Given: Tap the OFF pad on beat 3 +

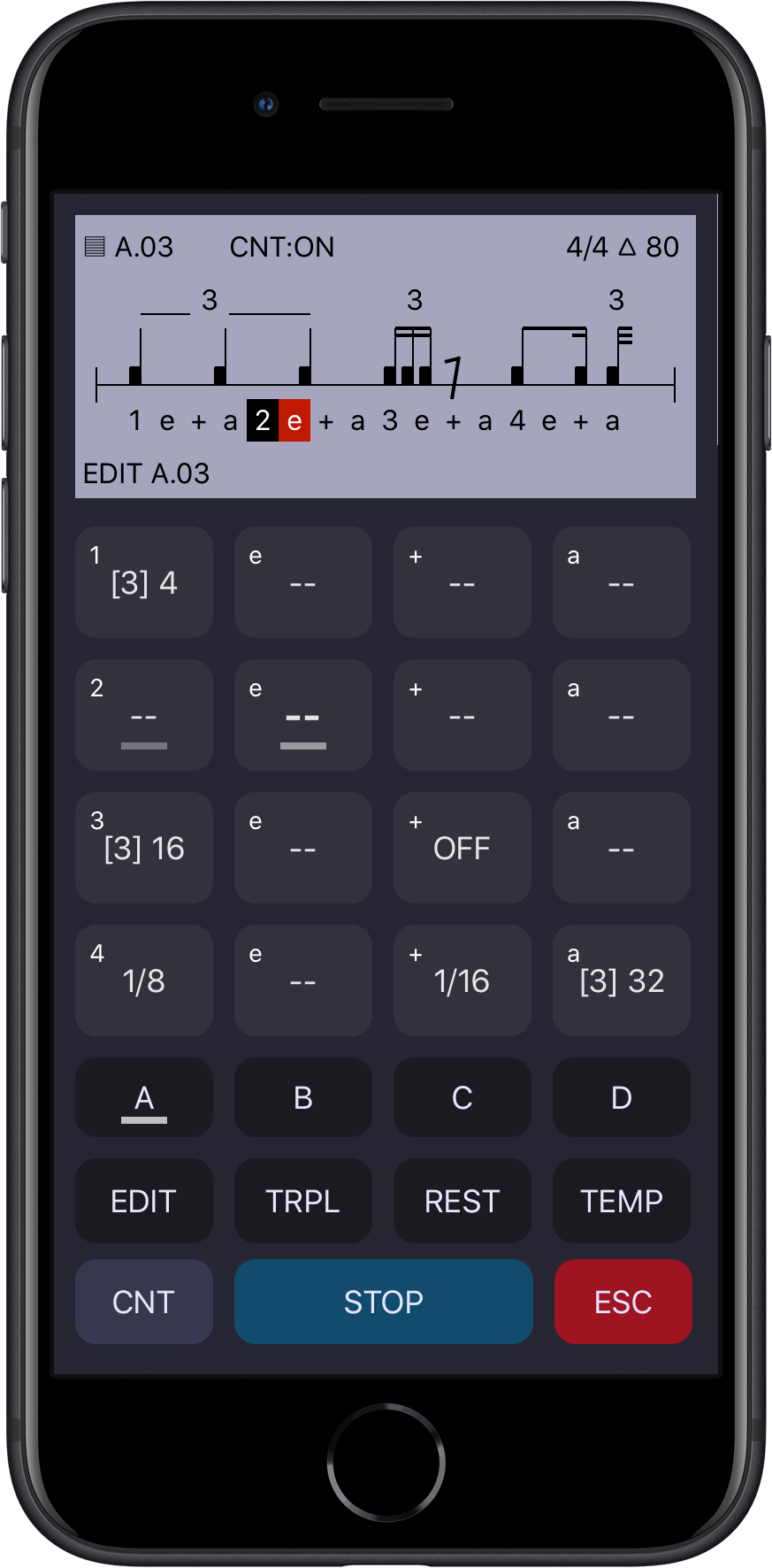Looking at the screenshot, I should tap(462, 848).
